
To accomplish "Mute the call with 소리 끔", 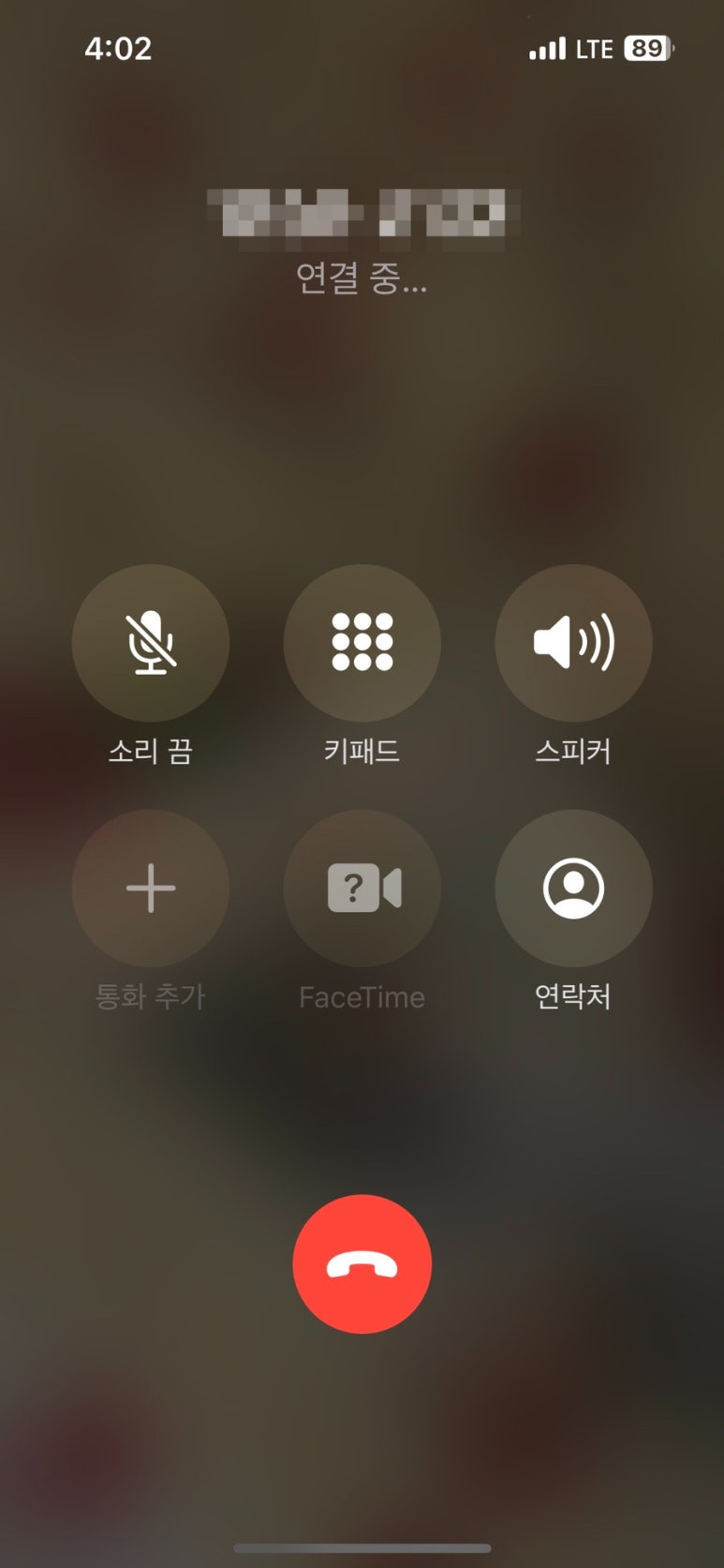I will (151, 643).
